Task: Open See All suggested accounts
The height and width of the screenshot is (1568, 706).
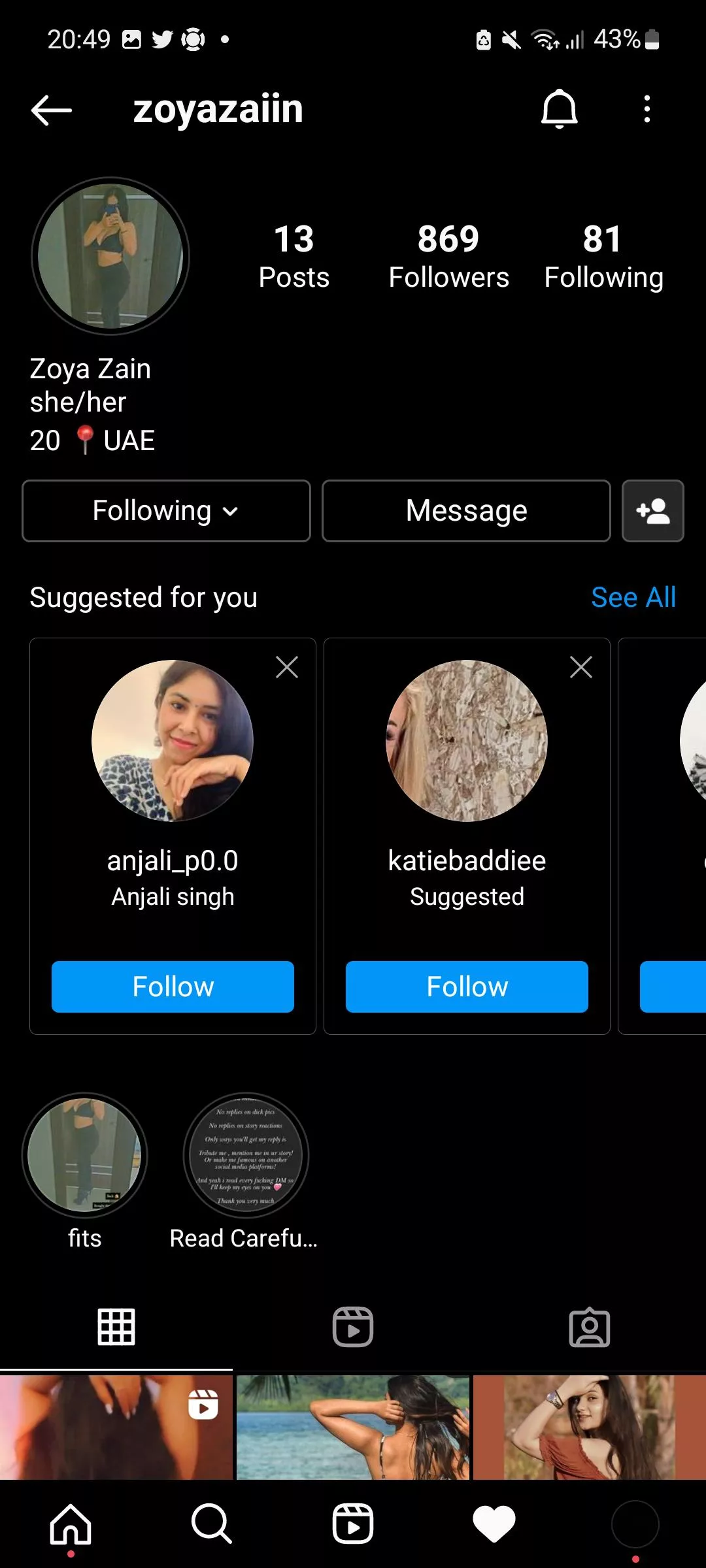Action: pyautogui.click(x=633, y=597)
